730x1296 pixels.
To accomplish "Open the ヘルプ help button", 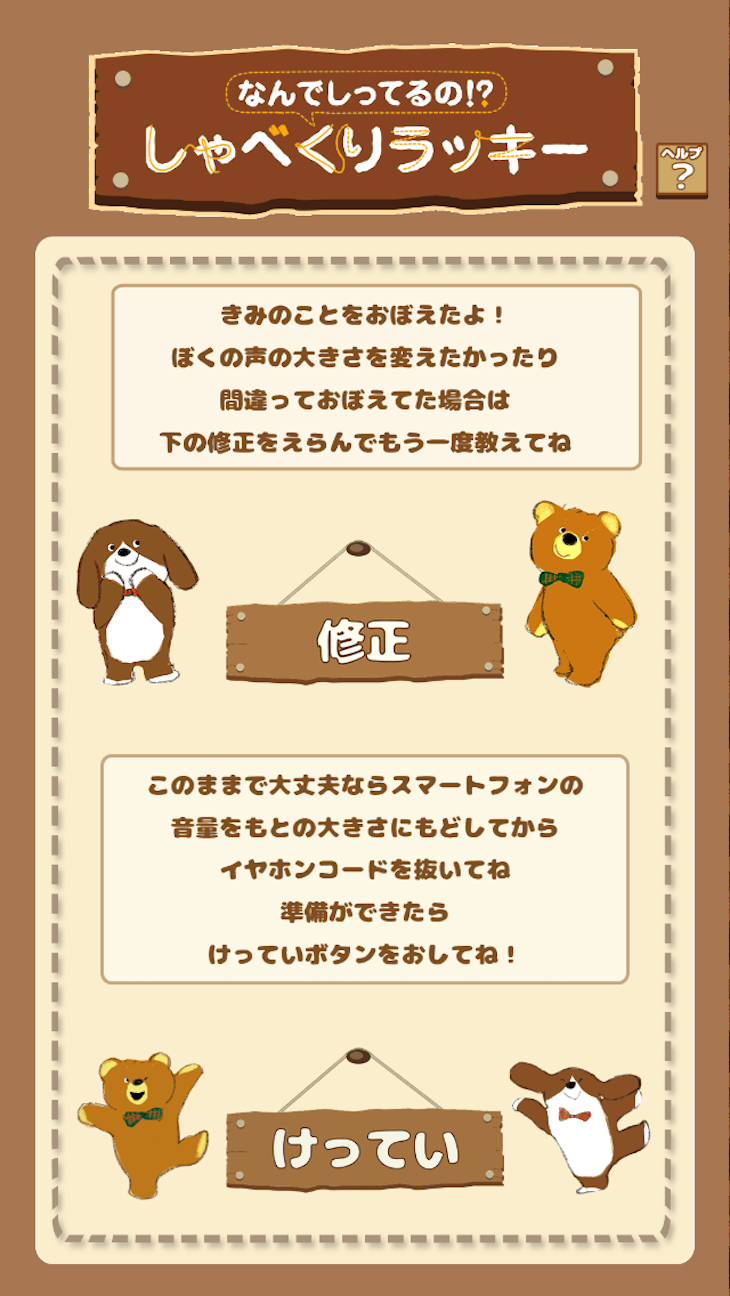I will tap(681, 170).
